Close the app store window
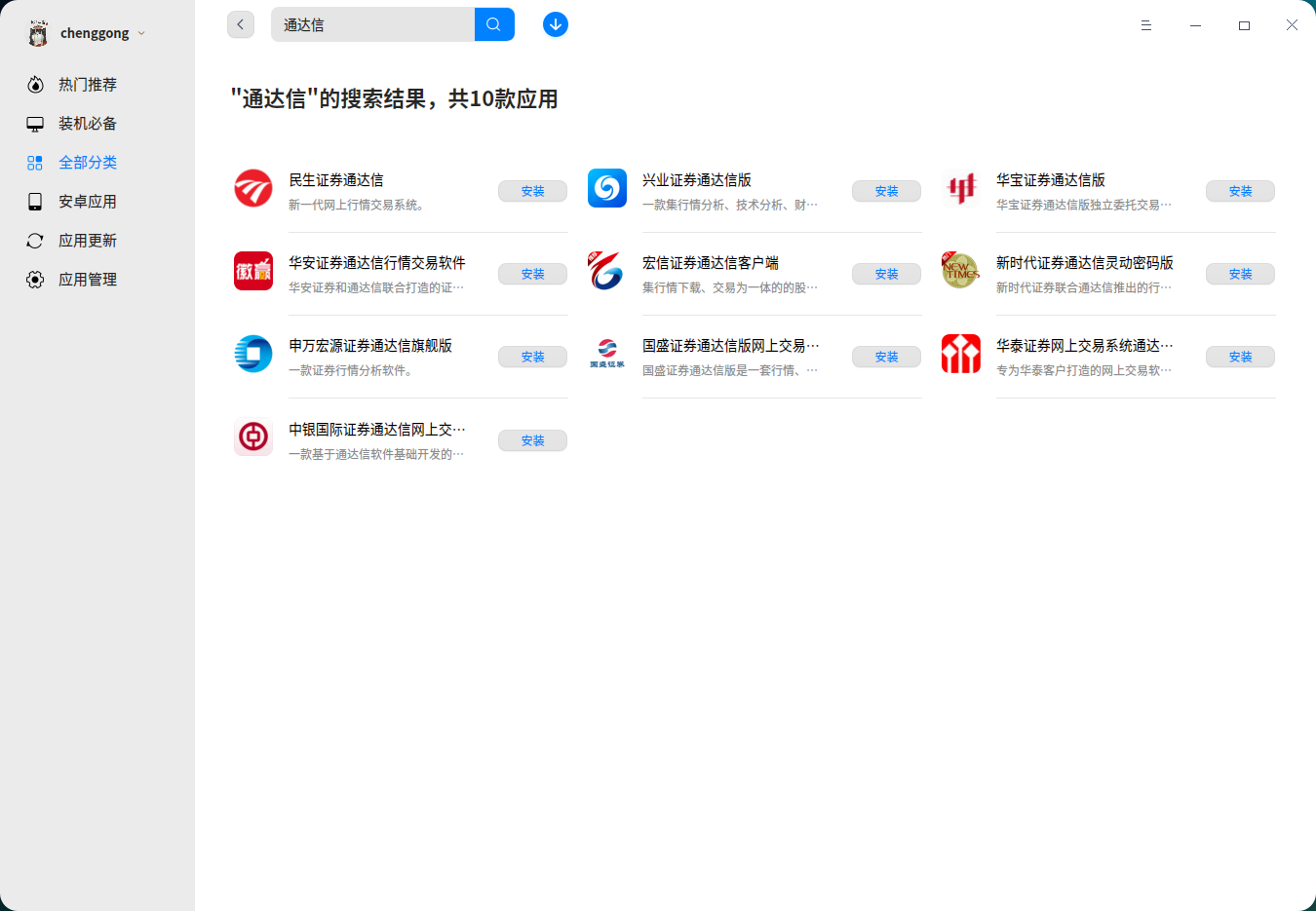Screen dimensions: 1316x911 pos(1292,25)
